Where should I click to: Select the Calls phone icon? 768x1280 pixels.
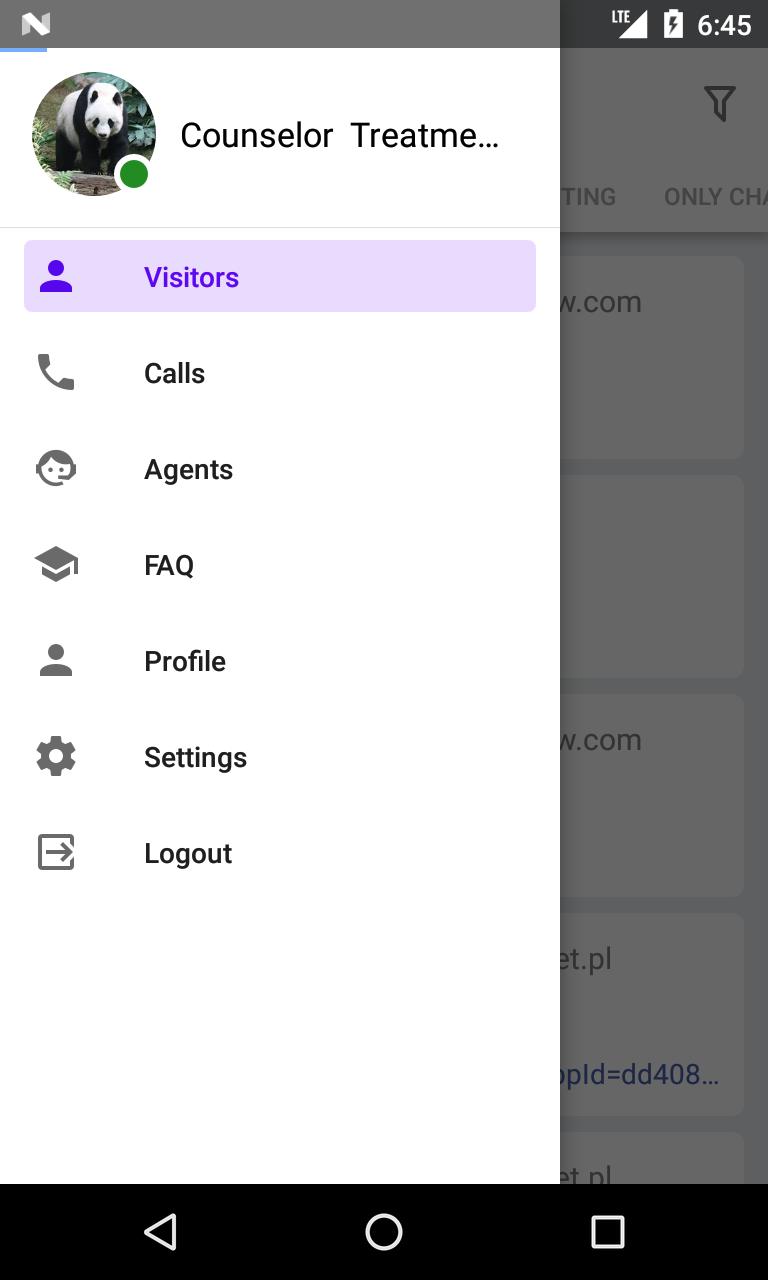(55, 372)
